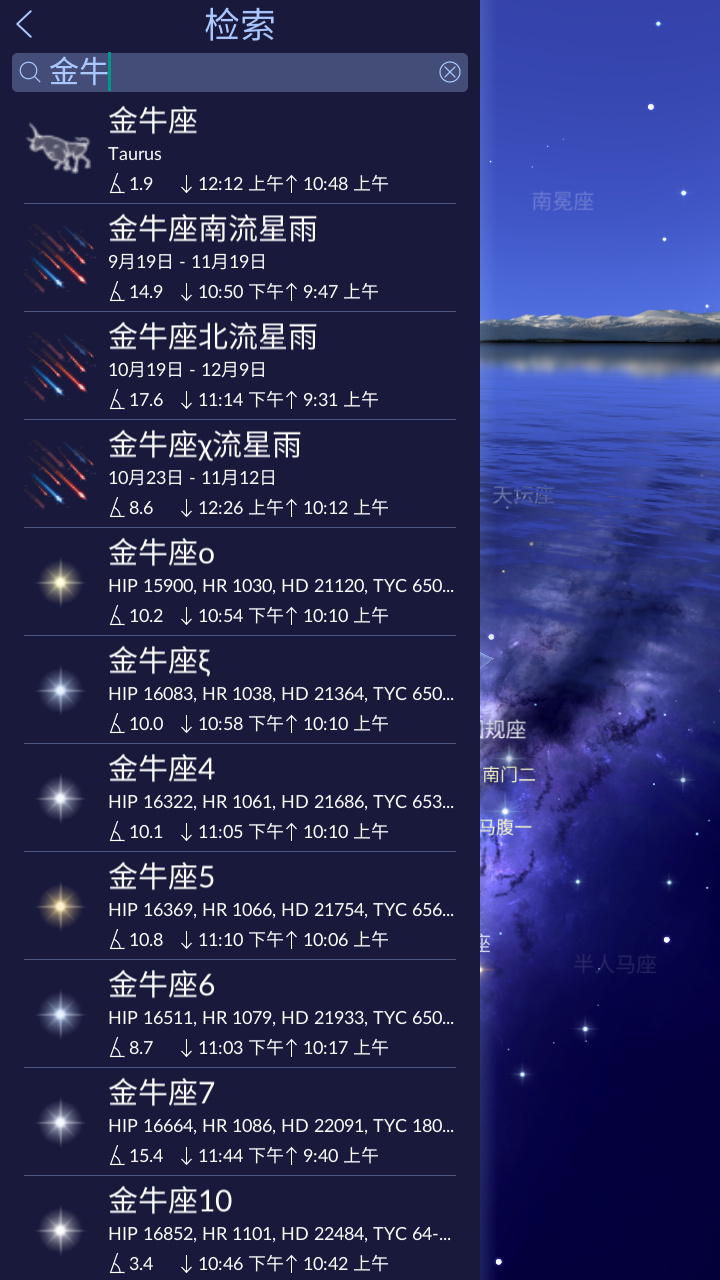Image resolution: width=720 pixels, height=1280 pixels.
Task: Open the Taurus entry labeled 金牛座
Action: coord(240,148)
